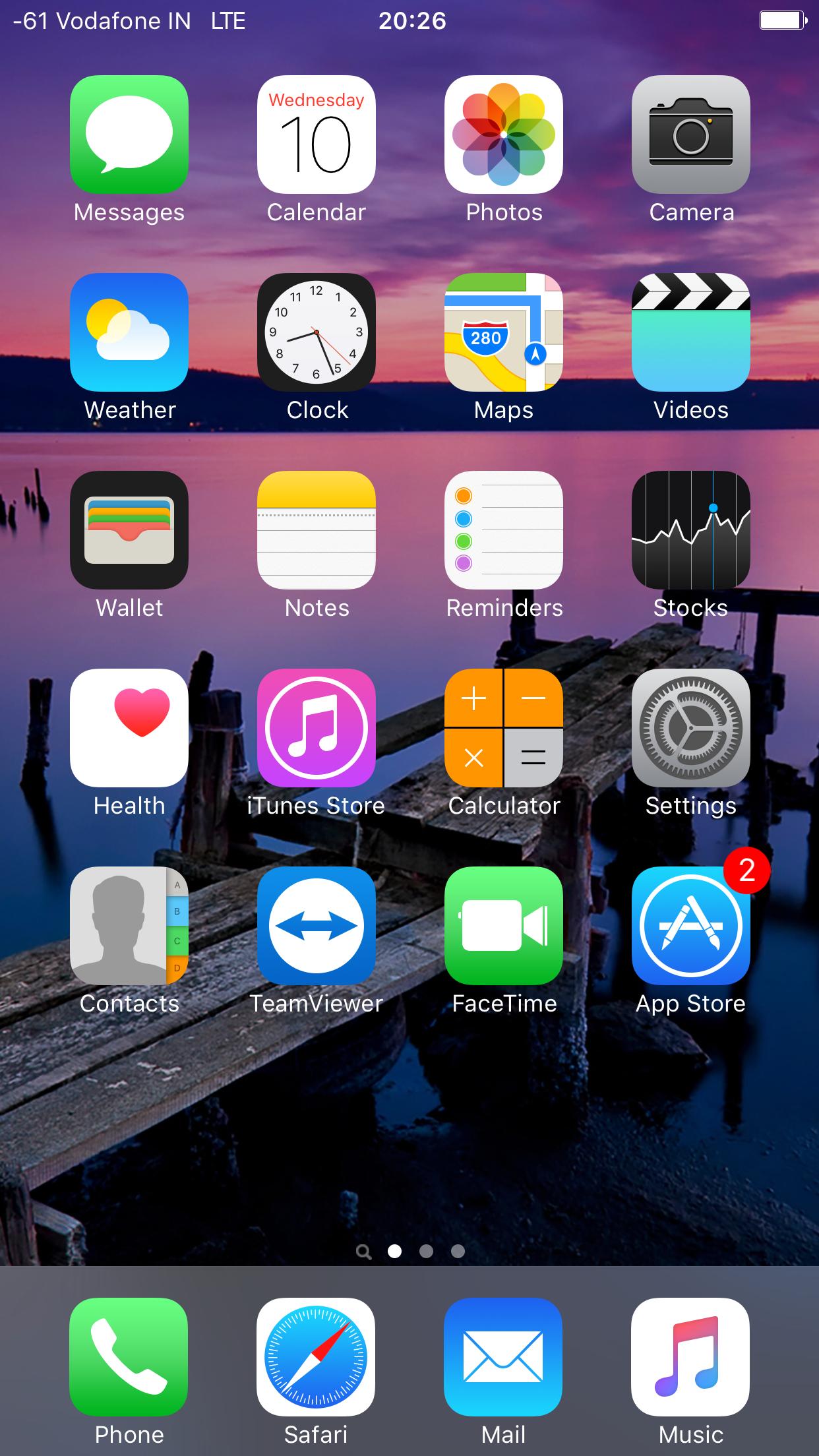819x1456 pixels.
Task: View the Stocks app
Action: (x=691, y=530)
